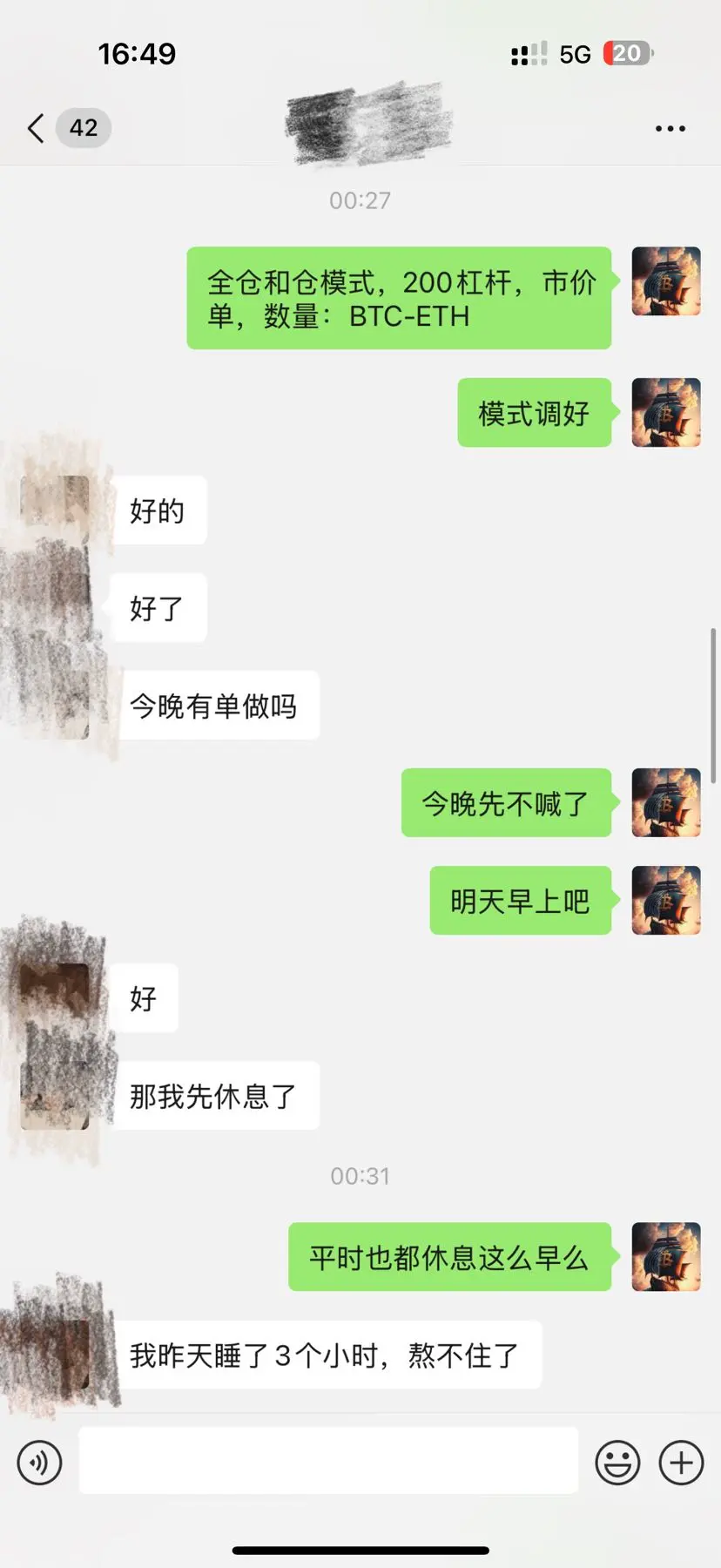Tap the battery indicator showing 20
This screenshot has height=1568, width=721.
626,53
